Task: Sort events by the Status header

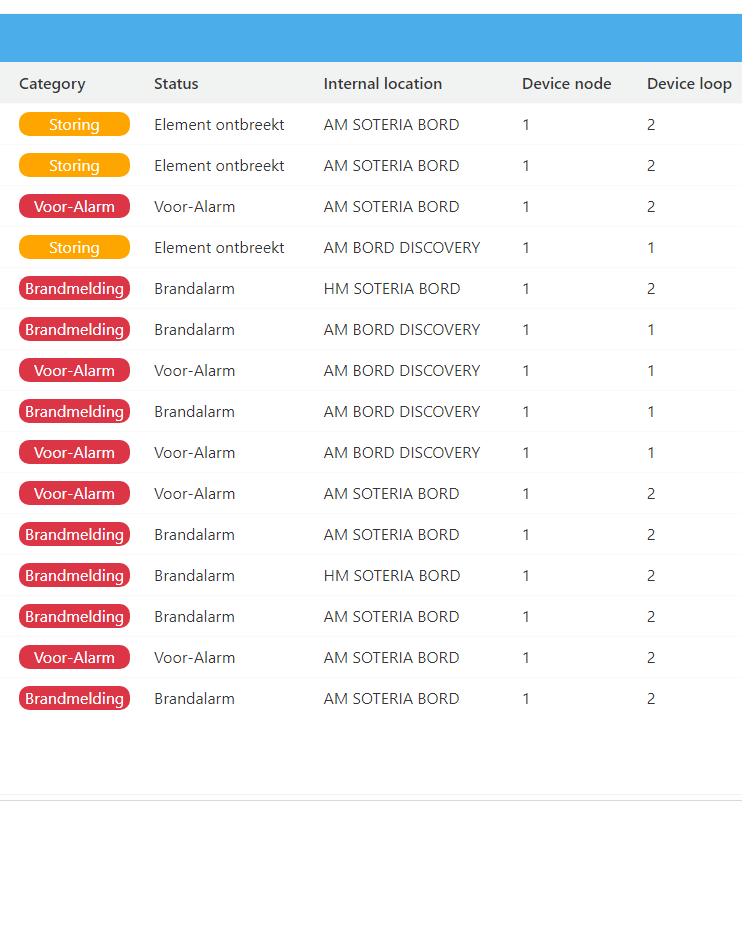Action: click(x=176, y=84)
